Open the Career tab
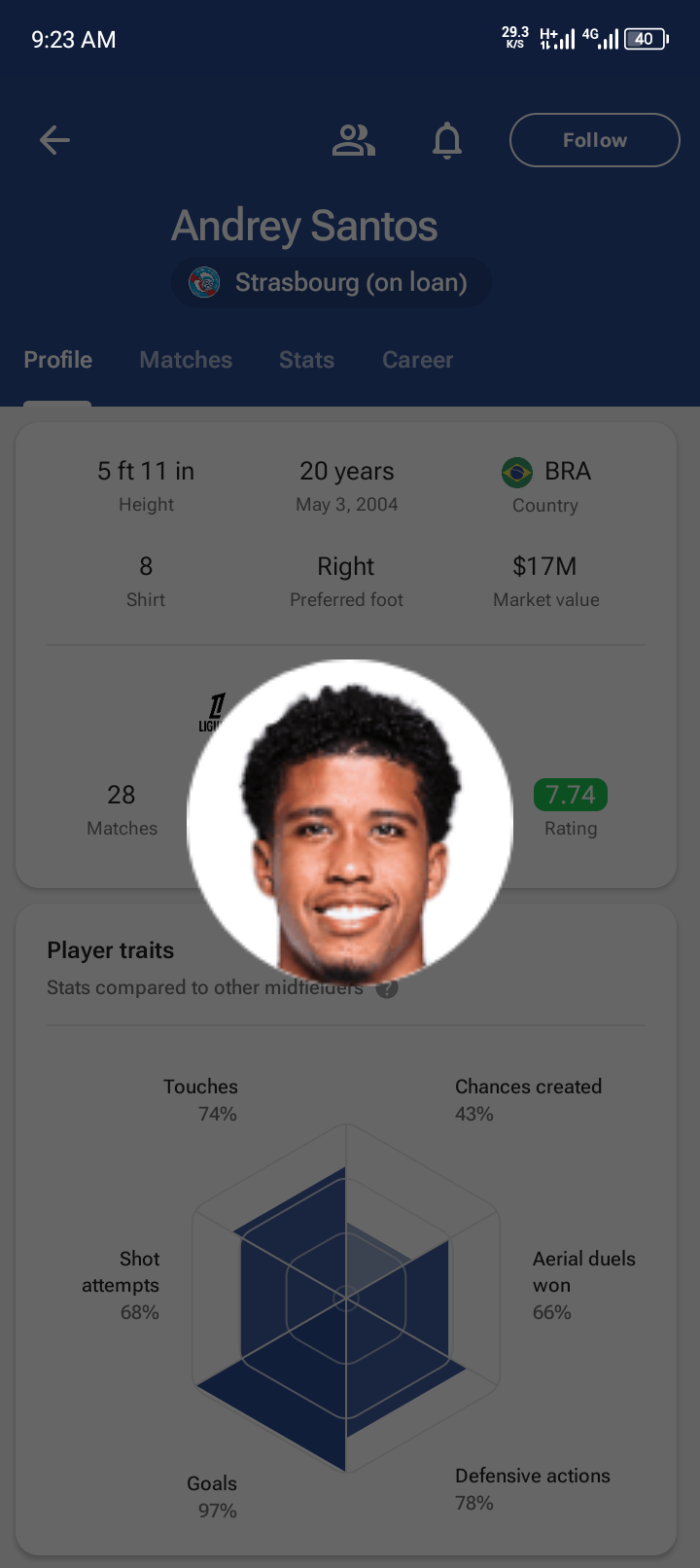 417,360
